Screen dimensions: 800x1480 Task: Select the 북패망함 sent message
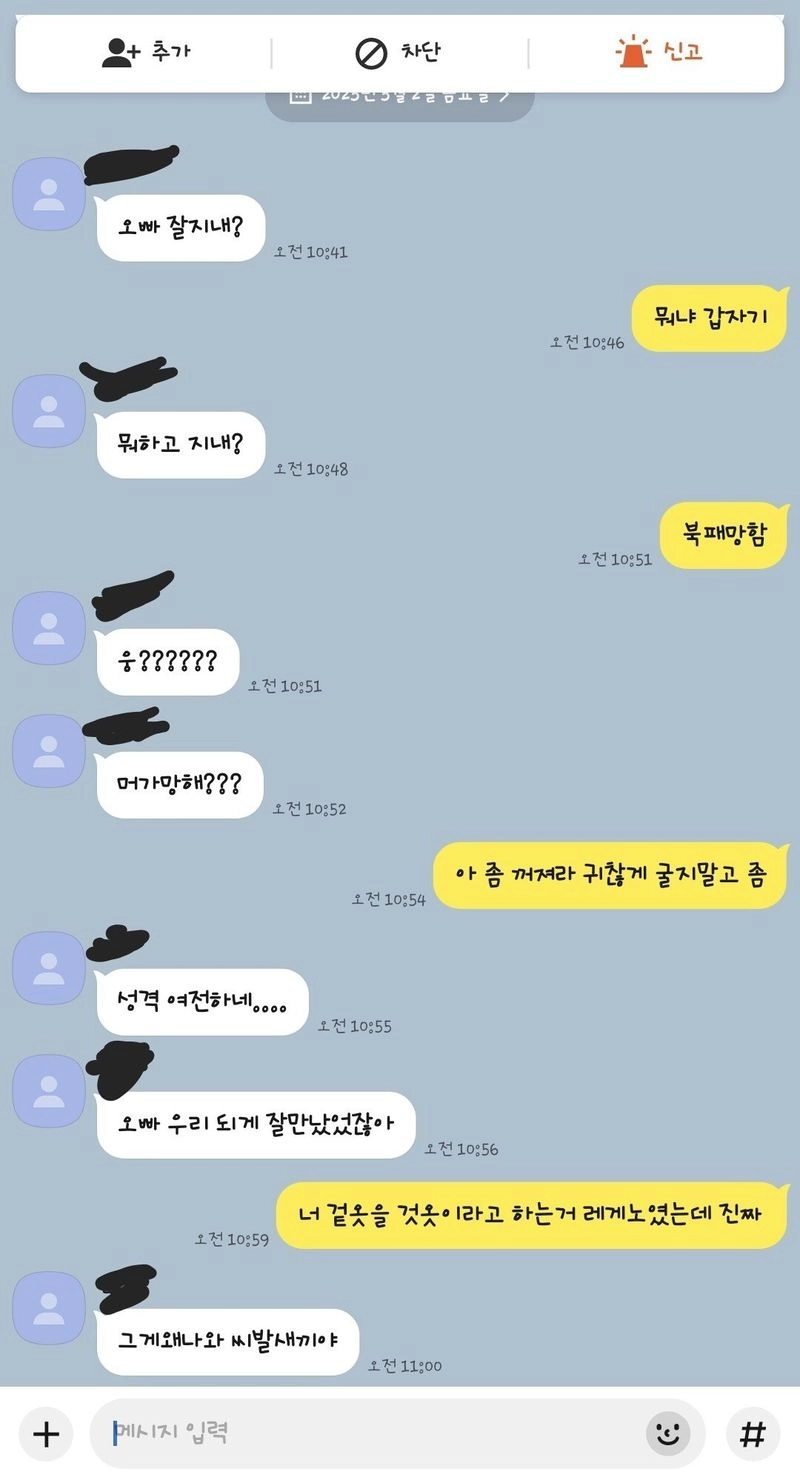[x=722, y=535]
